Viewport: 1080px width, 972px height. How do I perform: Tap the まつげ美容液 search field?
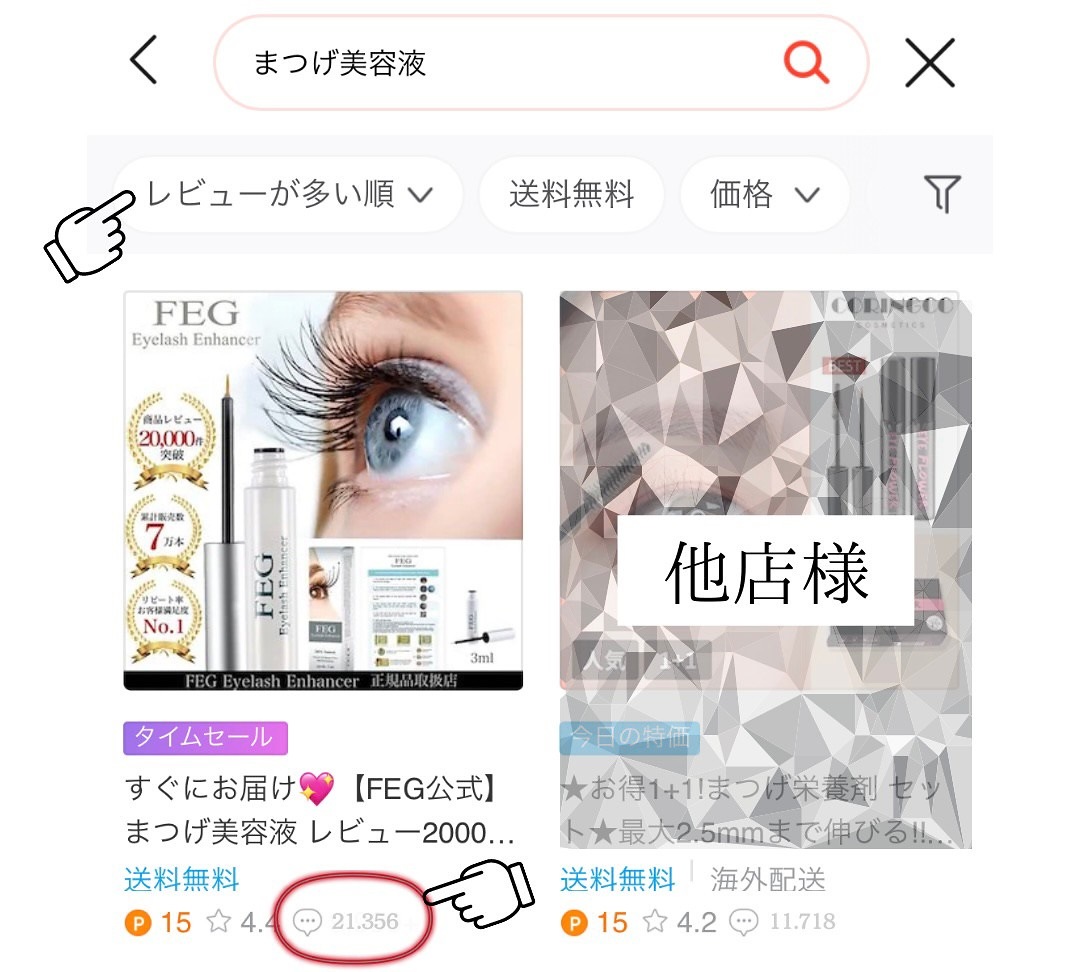[500, 63]
